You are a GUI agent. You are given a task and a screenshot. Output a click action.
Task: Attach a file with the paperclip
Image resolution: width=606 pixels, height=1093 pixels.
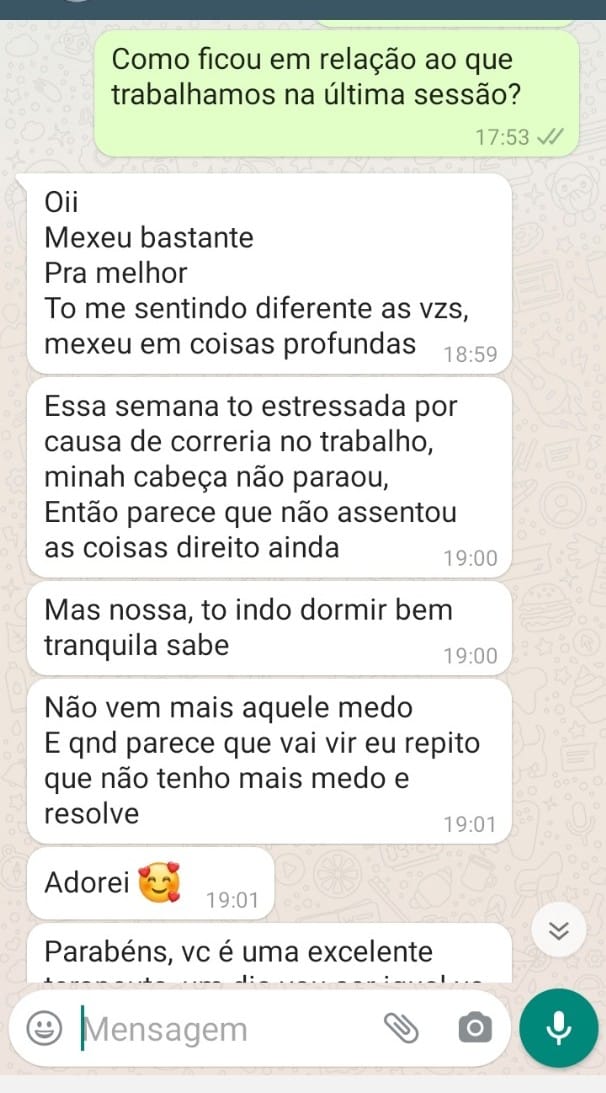tap(402, 1028)
